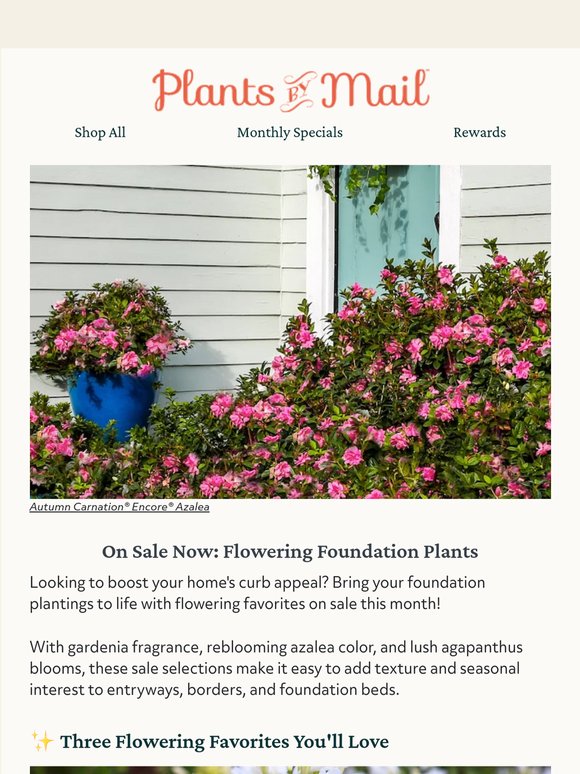Open the Autumn Carnation Encore Azalea link

click(x=119, y=507)
